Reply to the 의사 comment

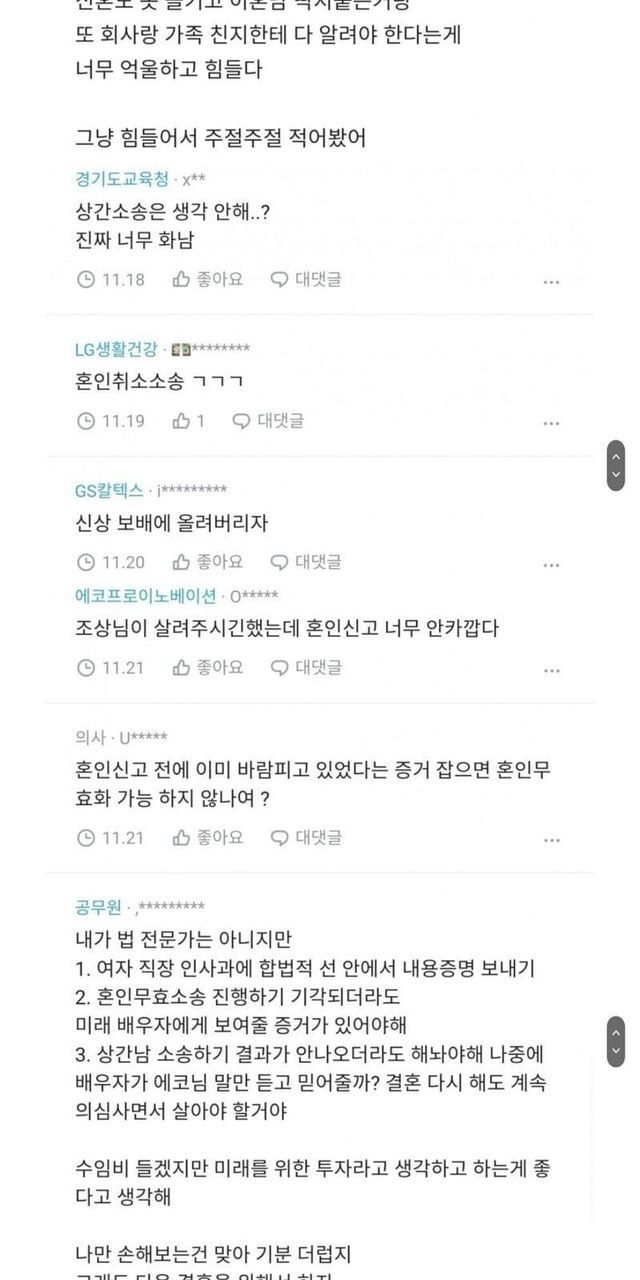point(306,837)
